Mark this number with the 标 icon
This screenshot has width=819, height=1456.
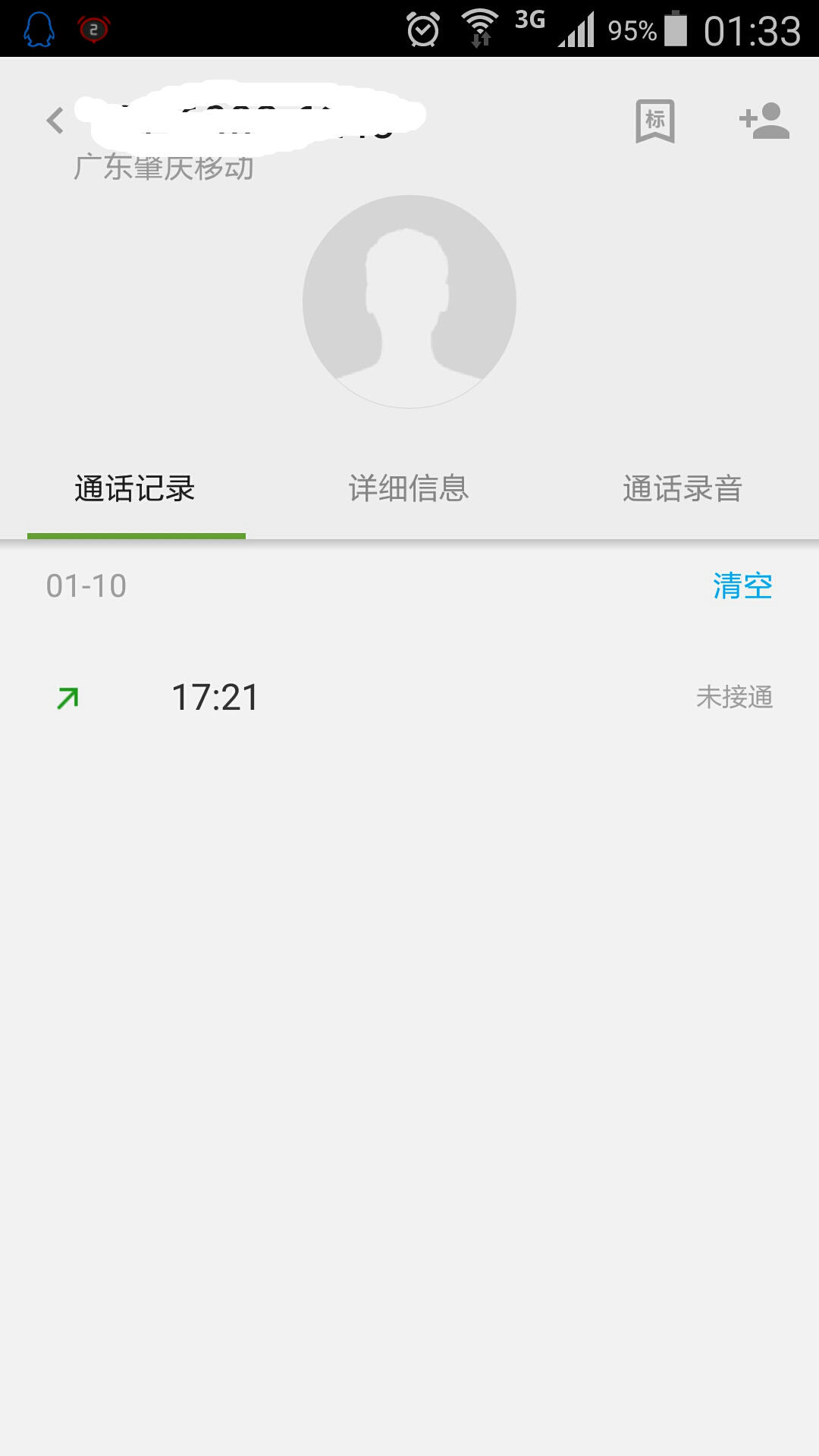pos(654,121)
